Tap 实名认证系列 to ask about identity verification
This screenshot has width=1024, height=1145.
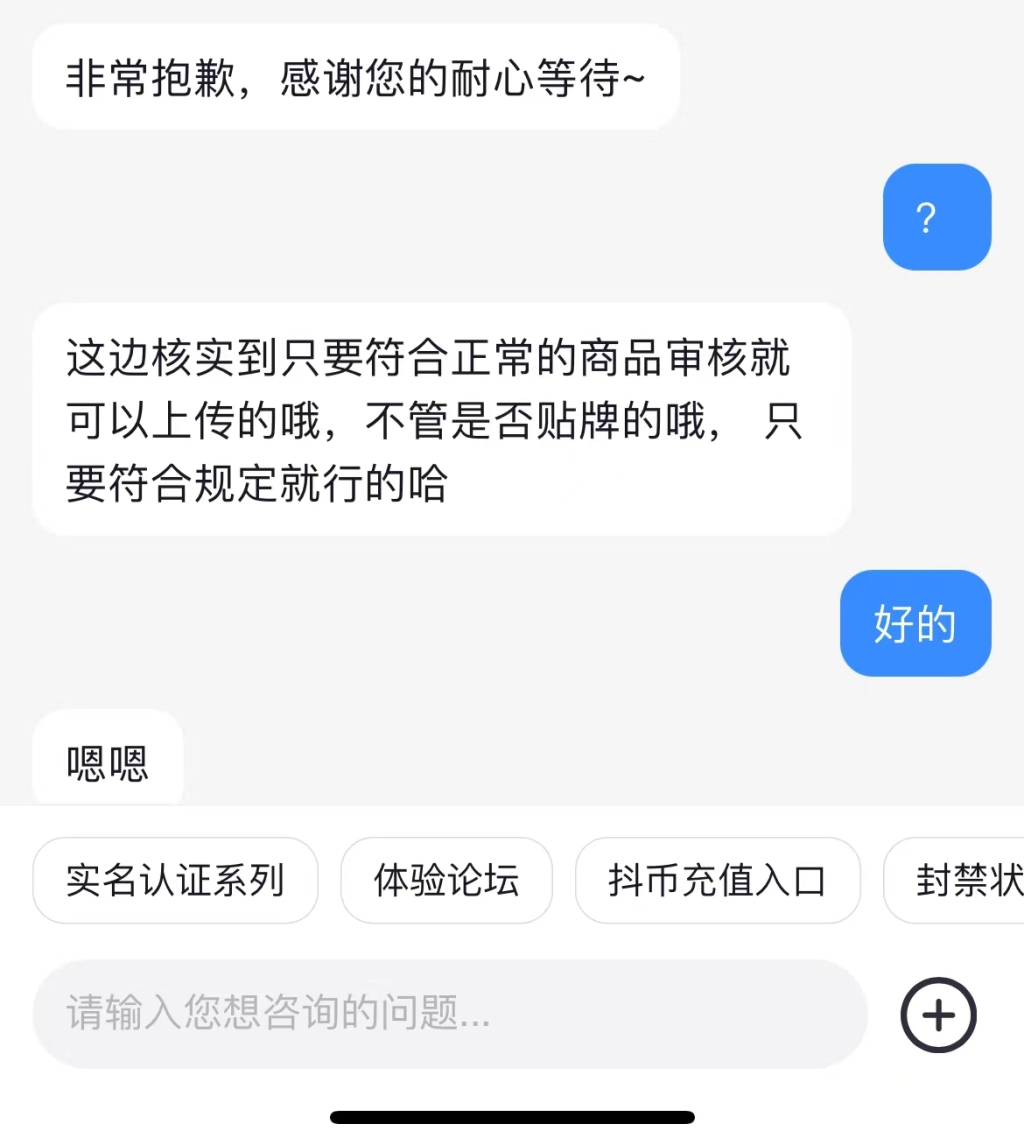tap(175, 881)
